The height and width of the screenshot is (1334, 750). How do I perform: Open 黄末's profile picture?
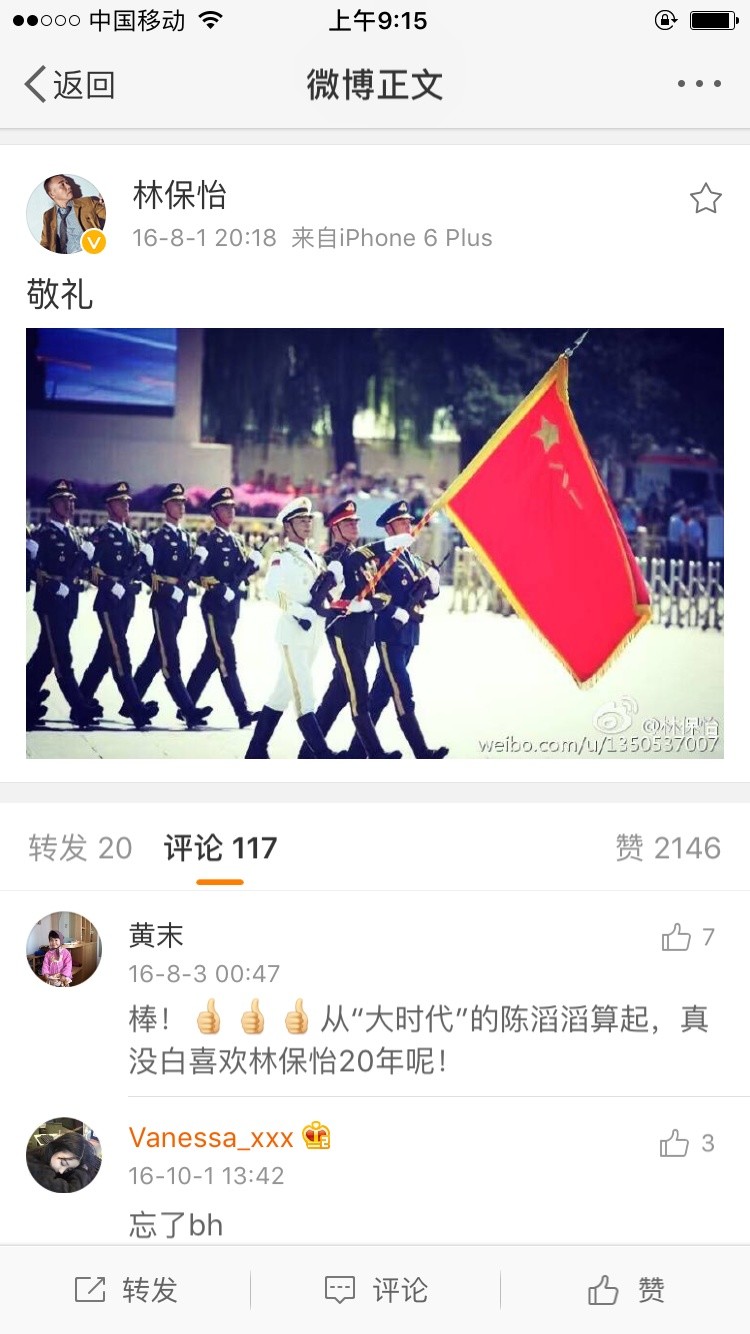pos(64,949)
